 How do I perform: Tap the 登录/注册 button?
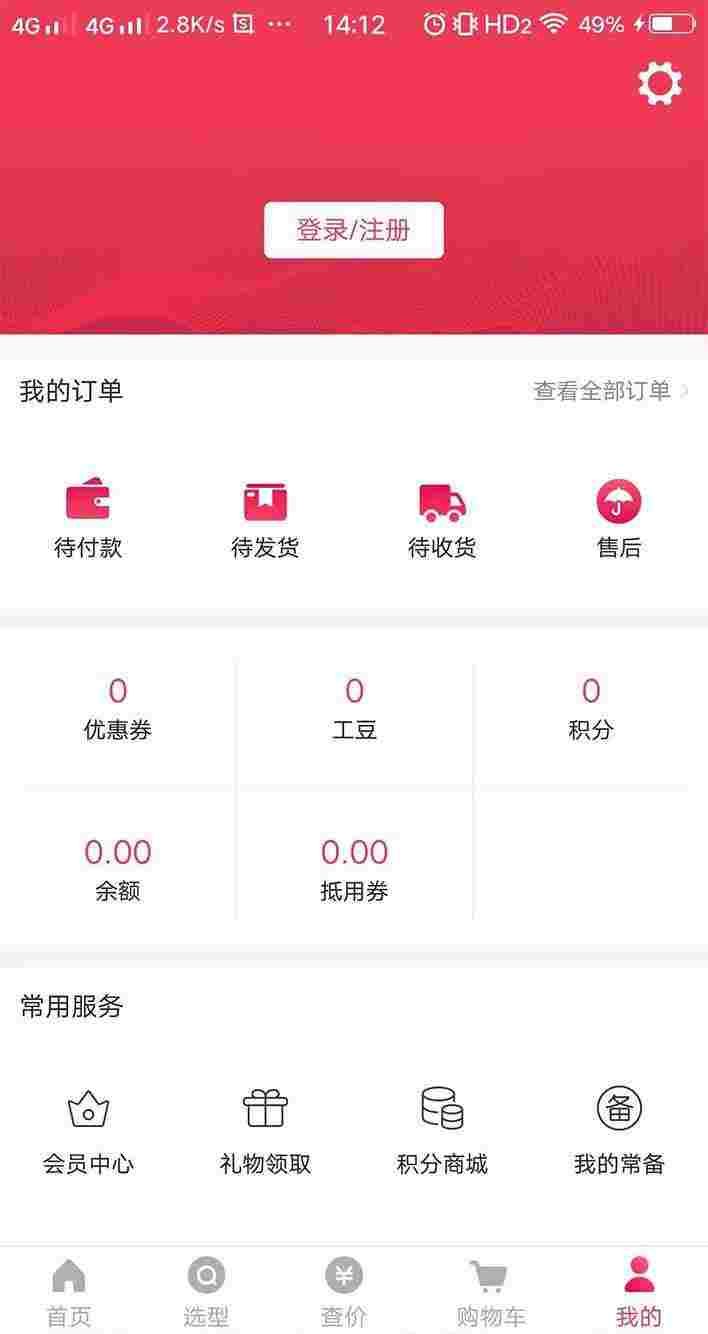click(x=354, y=230)
